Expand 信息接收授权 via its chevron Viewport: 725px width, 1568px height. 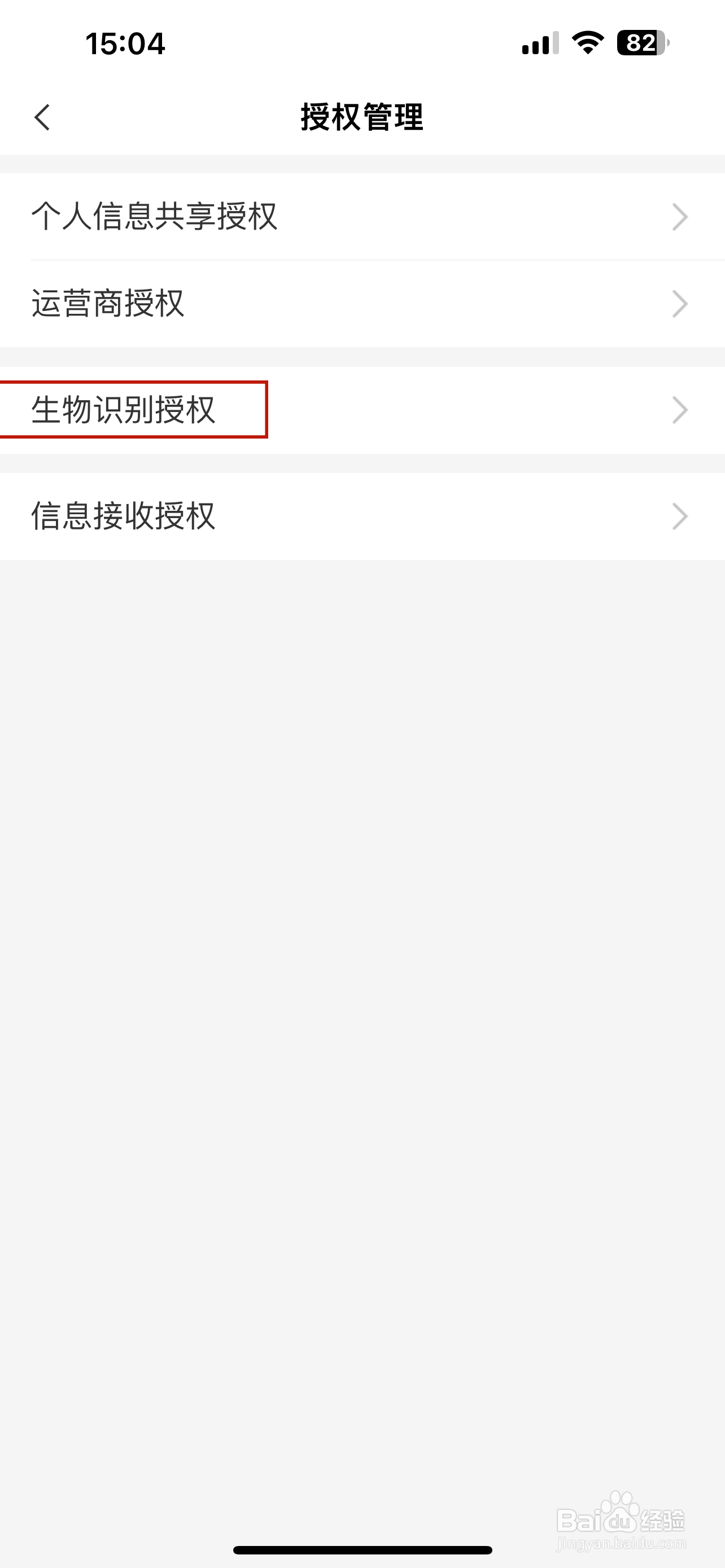coord(680,517)
